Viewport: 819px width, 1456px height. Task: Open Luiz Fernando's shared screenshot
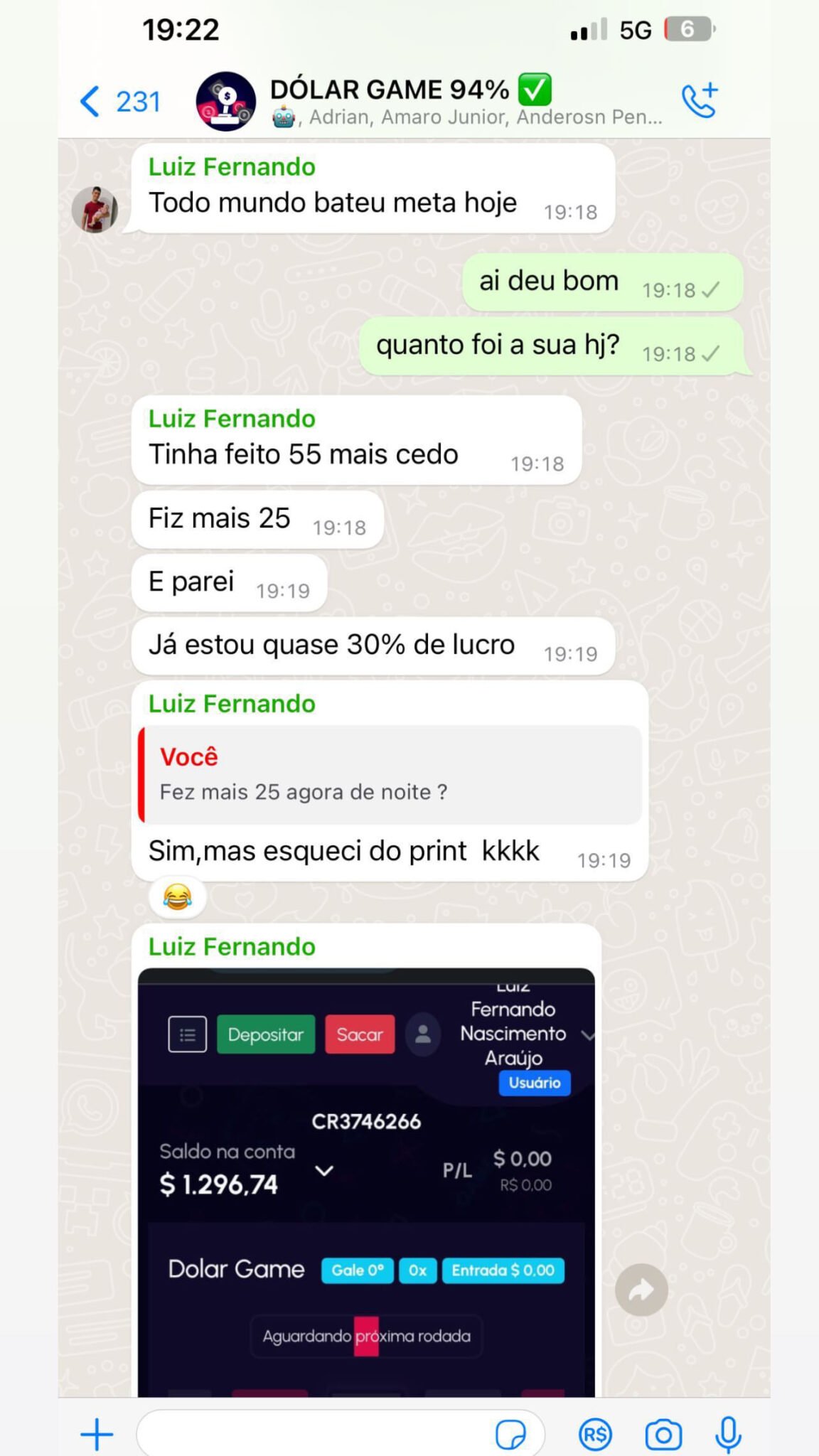(366, 1180)
